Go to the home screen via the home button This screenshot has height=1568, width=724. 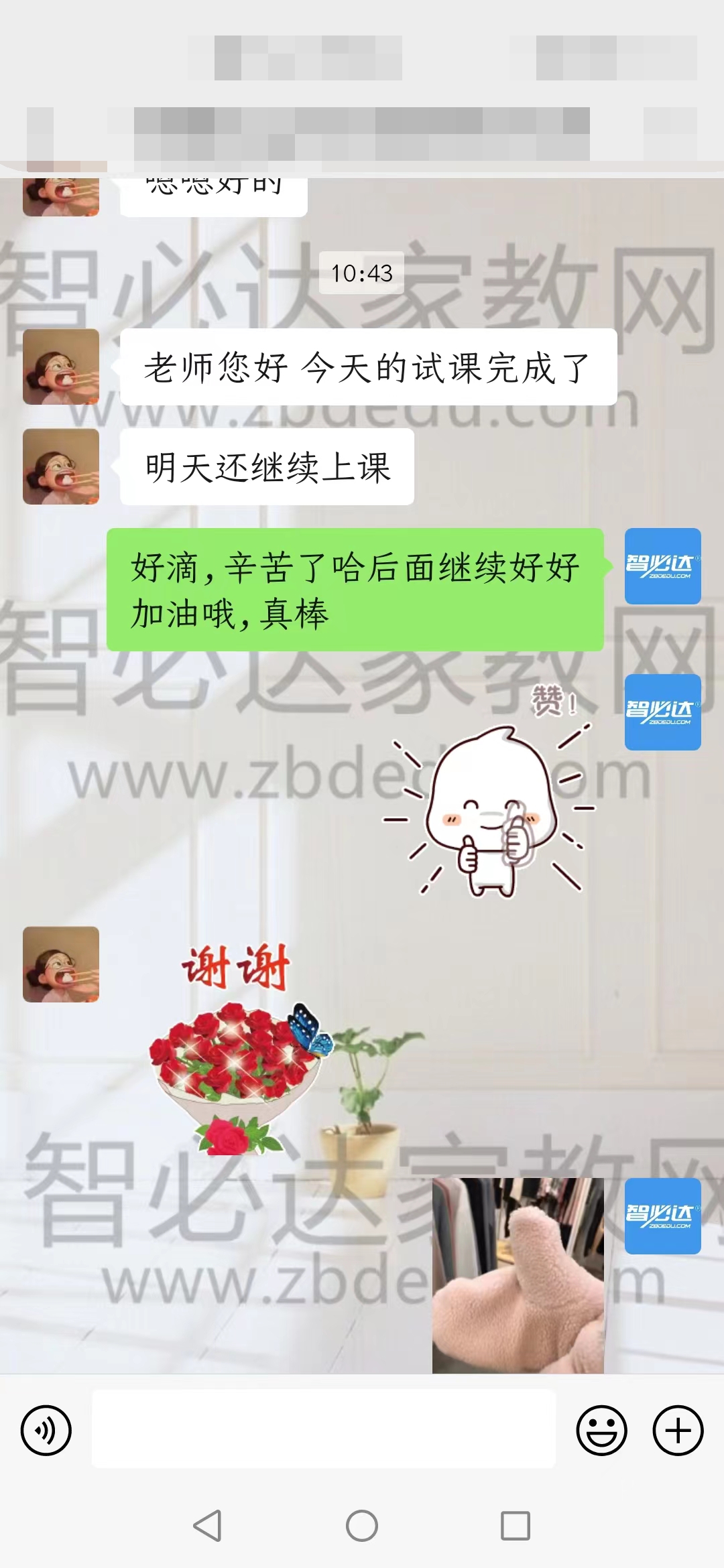362,1526
